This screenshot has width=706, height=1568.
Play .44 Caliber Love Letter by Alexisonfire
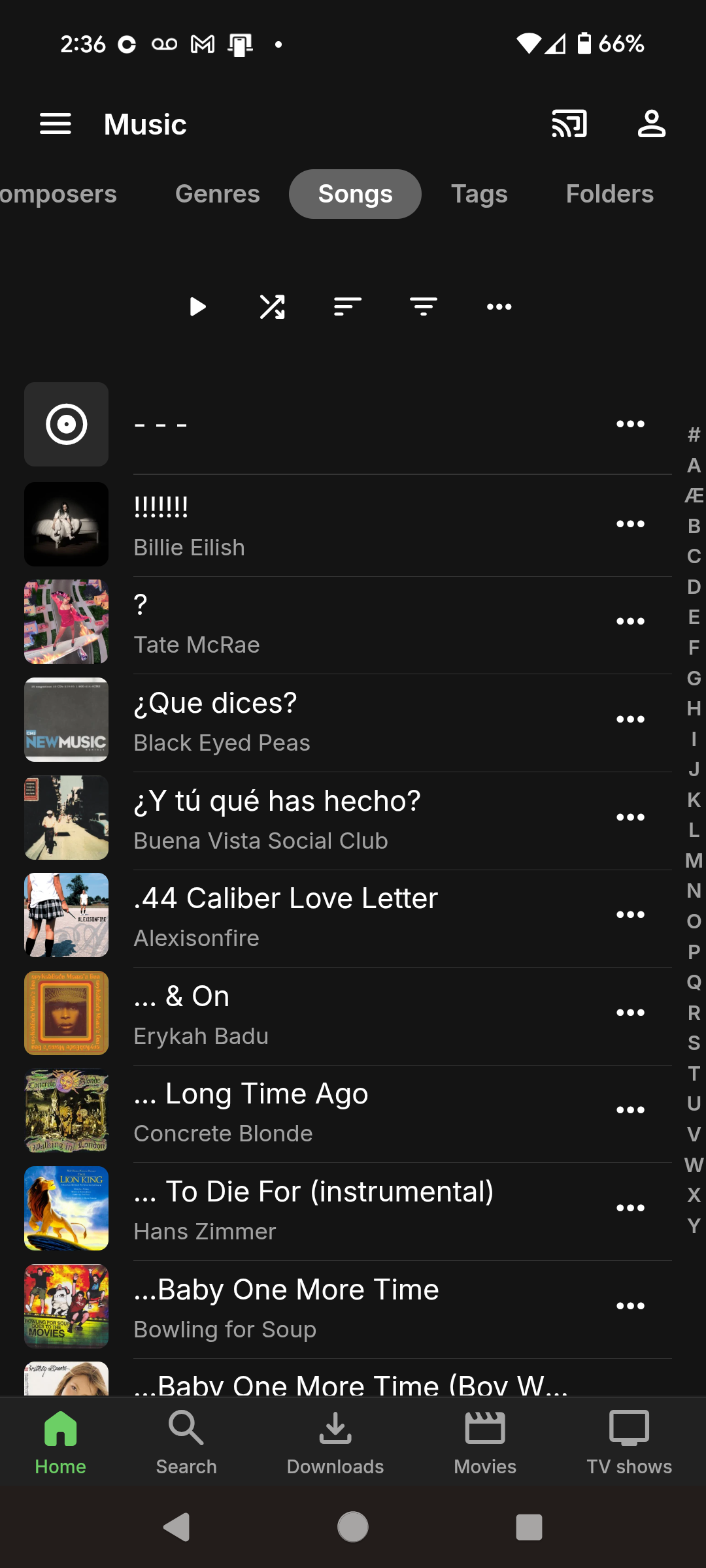[x=327, y=916]
